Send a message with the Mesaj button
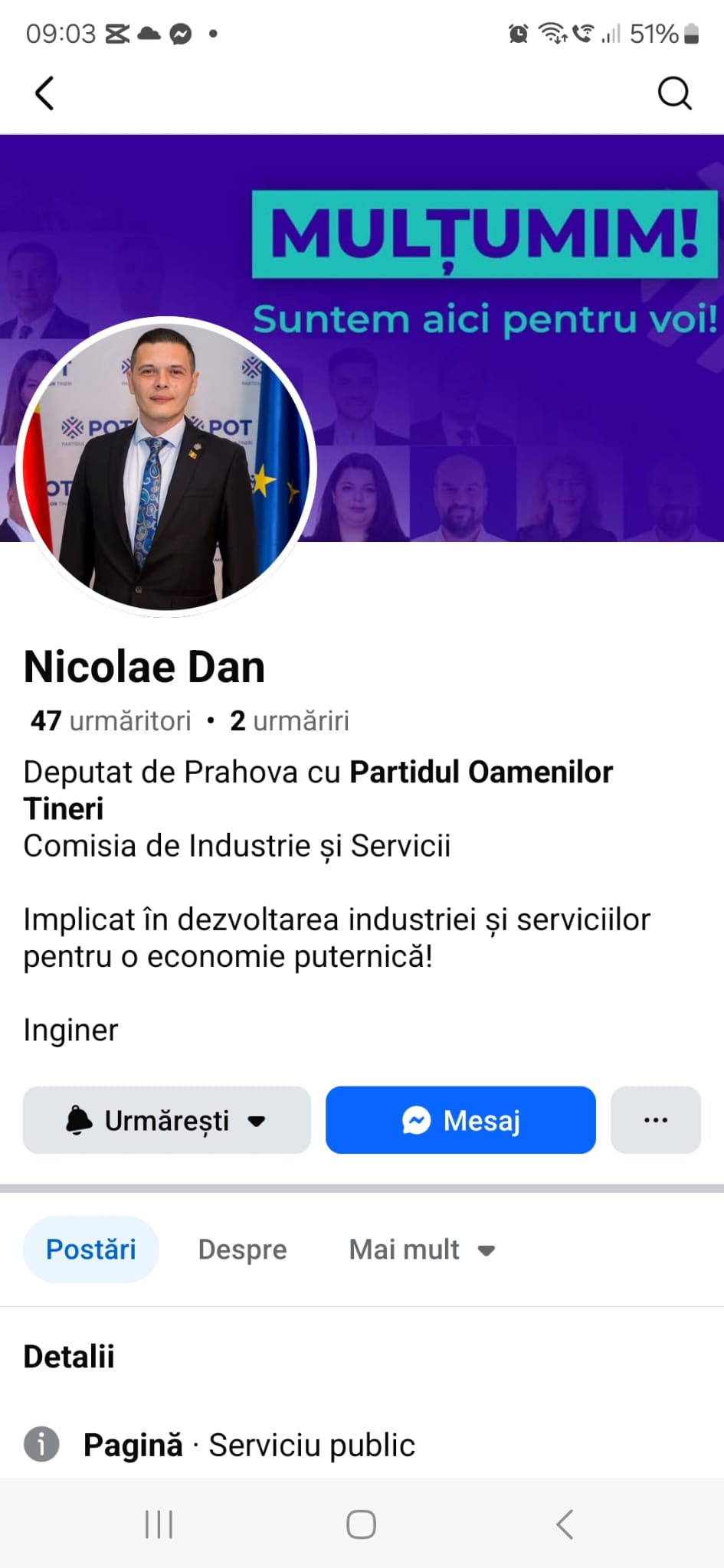The image size is (724, 1568). (460, 1119)
